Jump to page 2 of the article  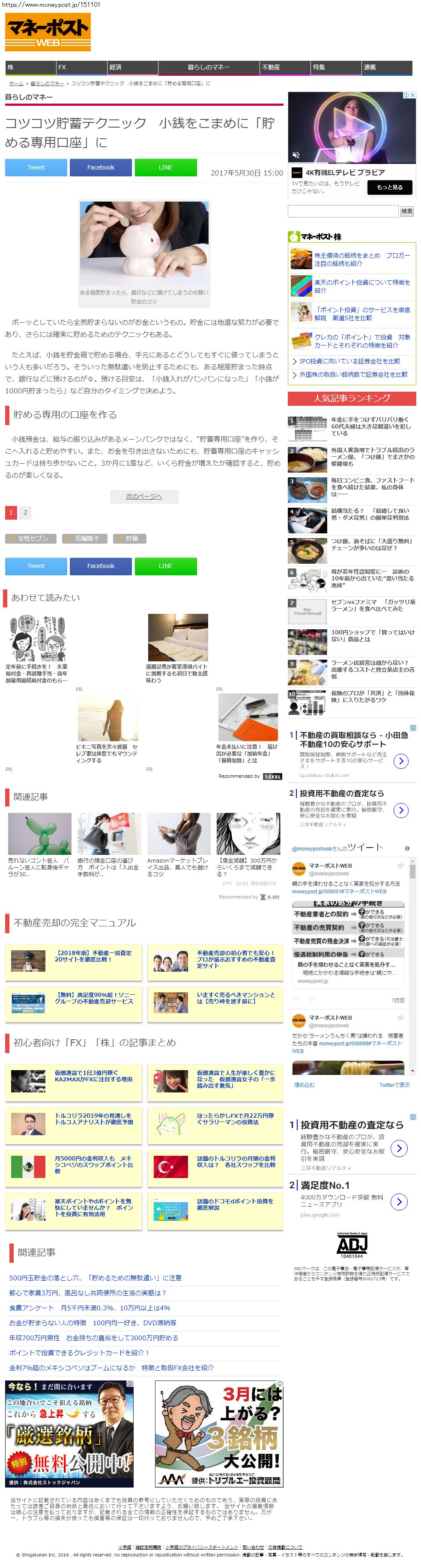coord(25,512)
